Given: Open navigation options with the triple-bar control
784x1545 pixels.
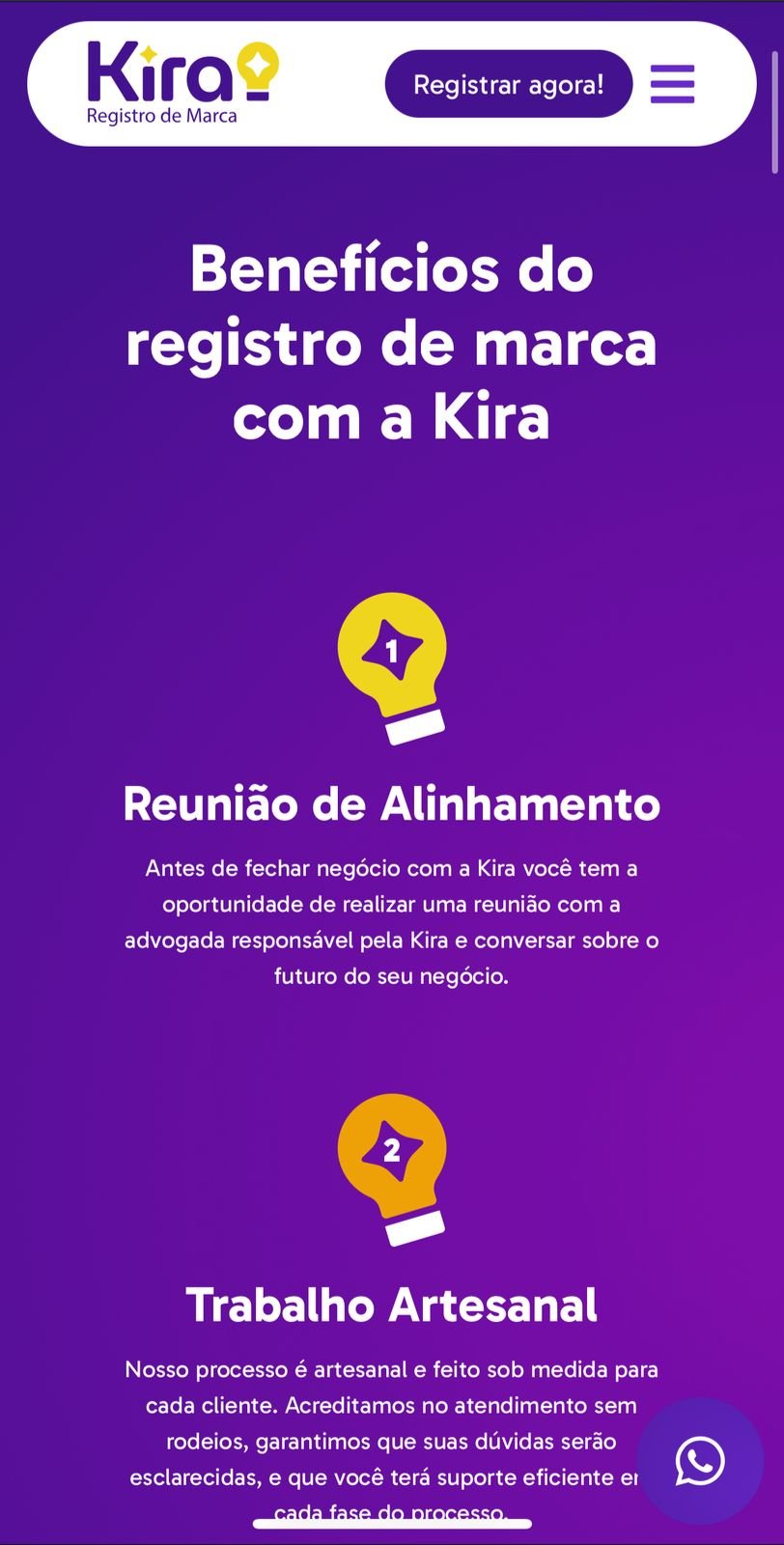Looking at the screenshot, I should tap(672, 84).
